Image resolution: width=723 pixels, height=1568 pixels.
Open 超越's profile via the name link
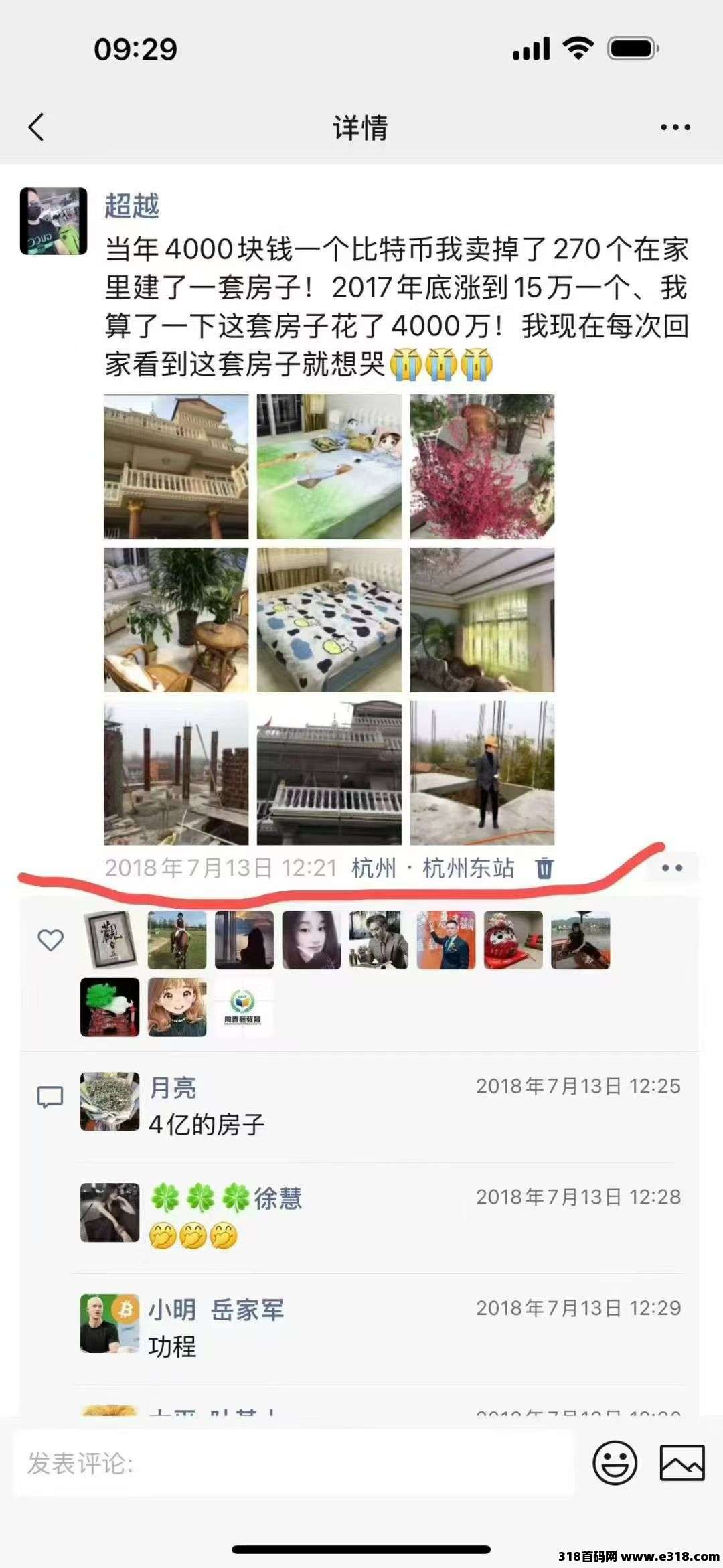(x=132, y=206)
